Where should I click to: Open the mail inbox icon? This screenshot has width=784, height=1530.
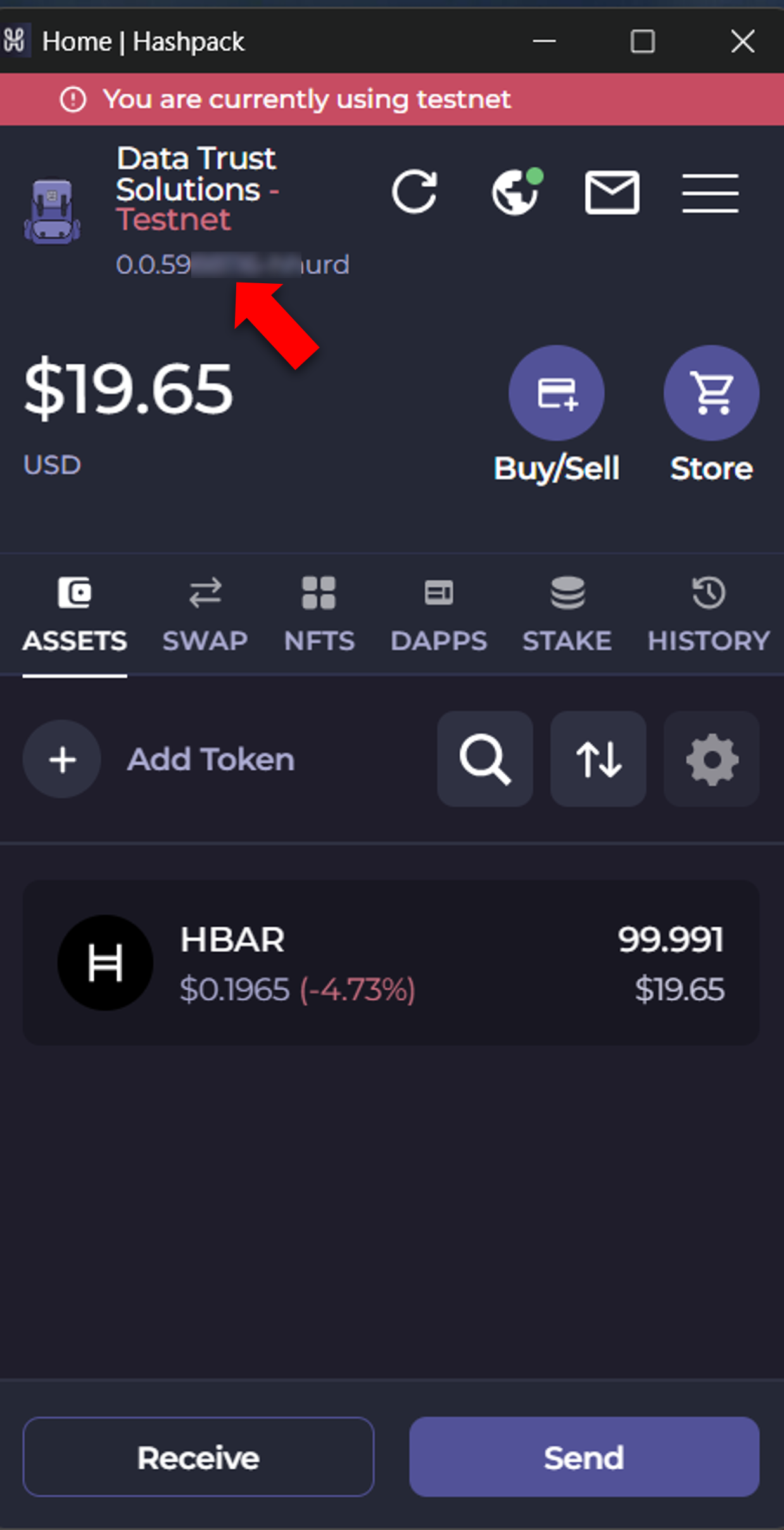coord(611,192)
